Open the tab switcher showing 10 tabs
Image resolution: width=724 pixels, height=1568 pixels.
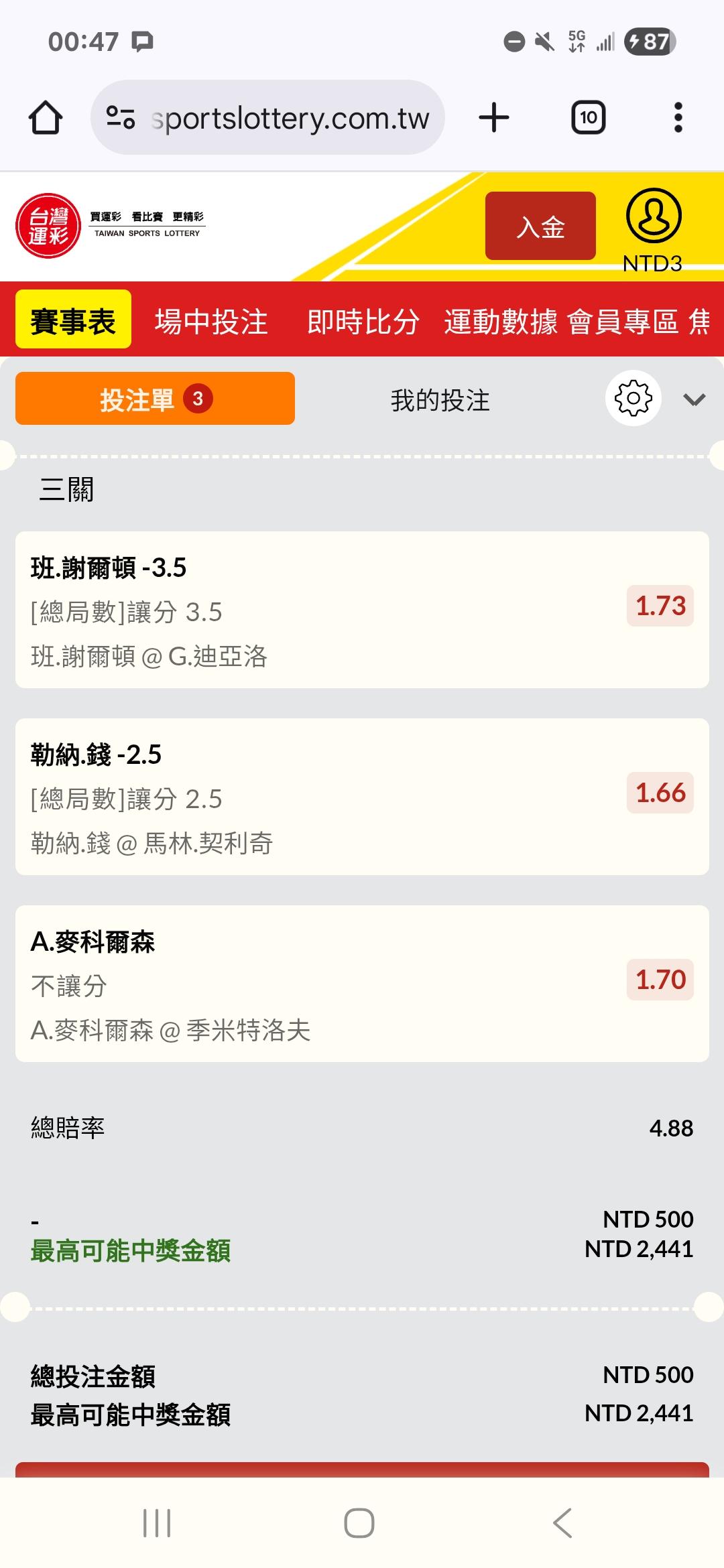(588, 118)
